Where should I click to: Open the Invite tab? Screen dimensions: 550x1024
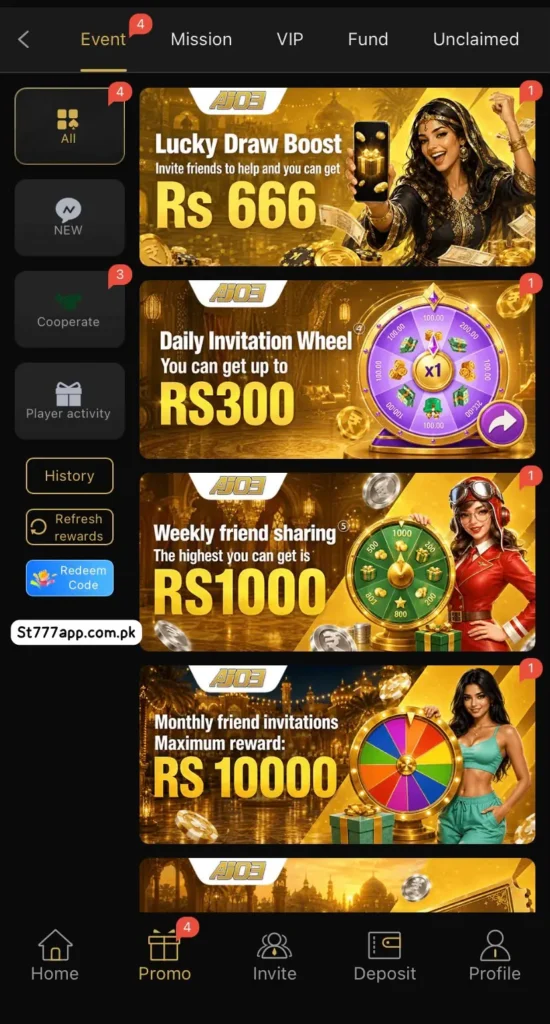click(274, 955)
